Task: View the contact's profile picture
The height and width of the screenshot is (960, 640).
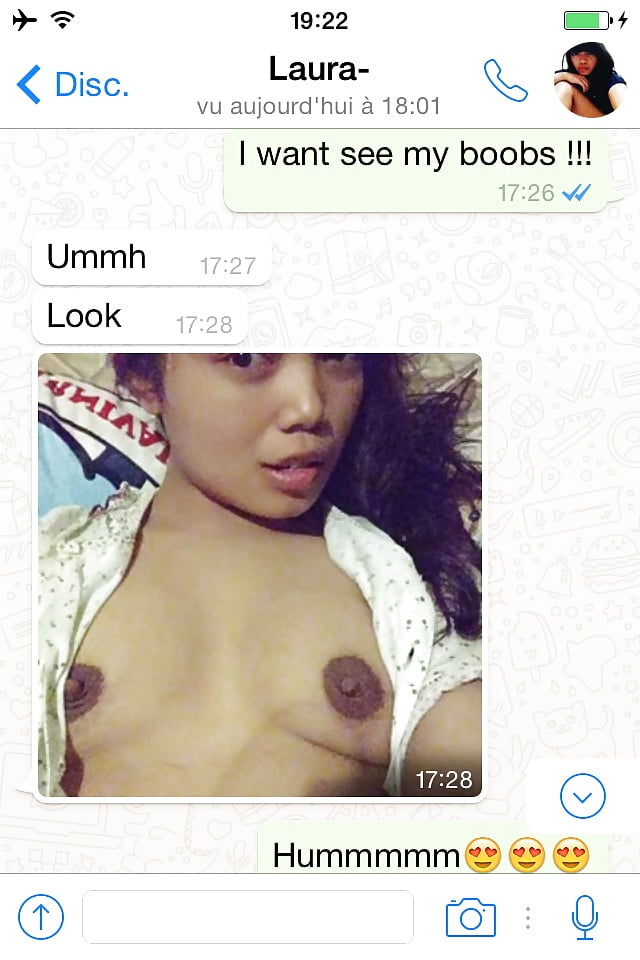Action: (x=590, y=80)
